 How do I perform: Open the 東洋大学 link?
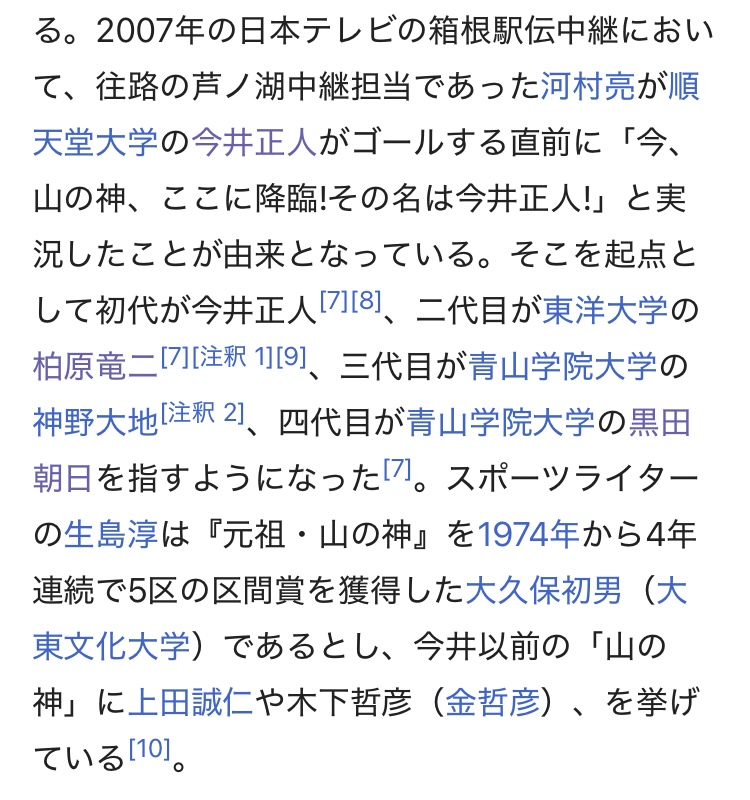(x=604, y=311)
